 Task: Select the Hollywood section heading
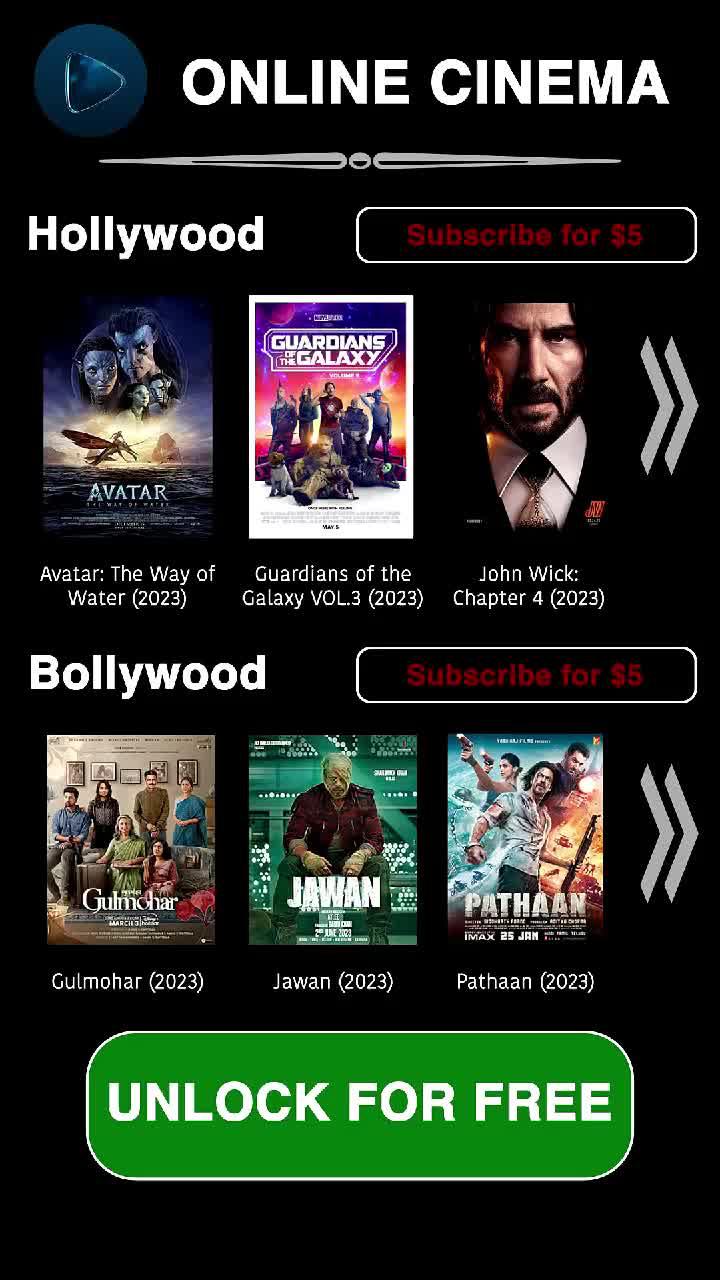pyautogui.click(x=147, y=233)
